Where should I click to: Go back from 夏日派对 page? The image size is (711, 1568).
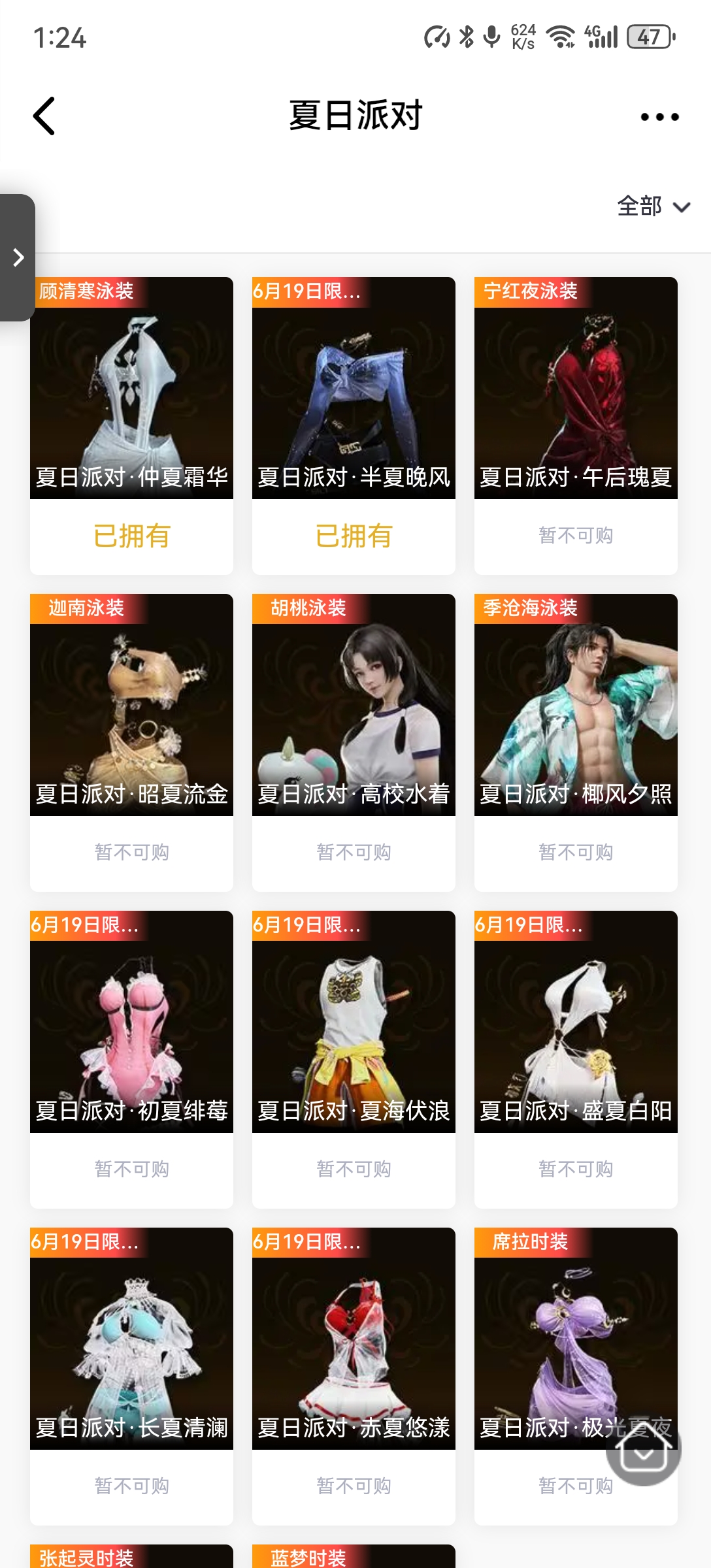44,116
